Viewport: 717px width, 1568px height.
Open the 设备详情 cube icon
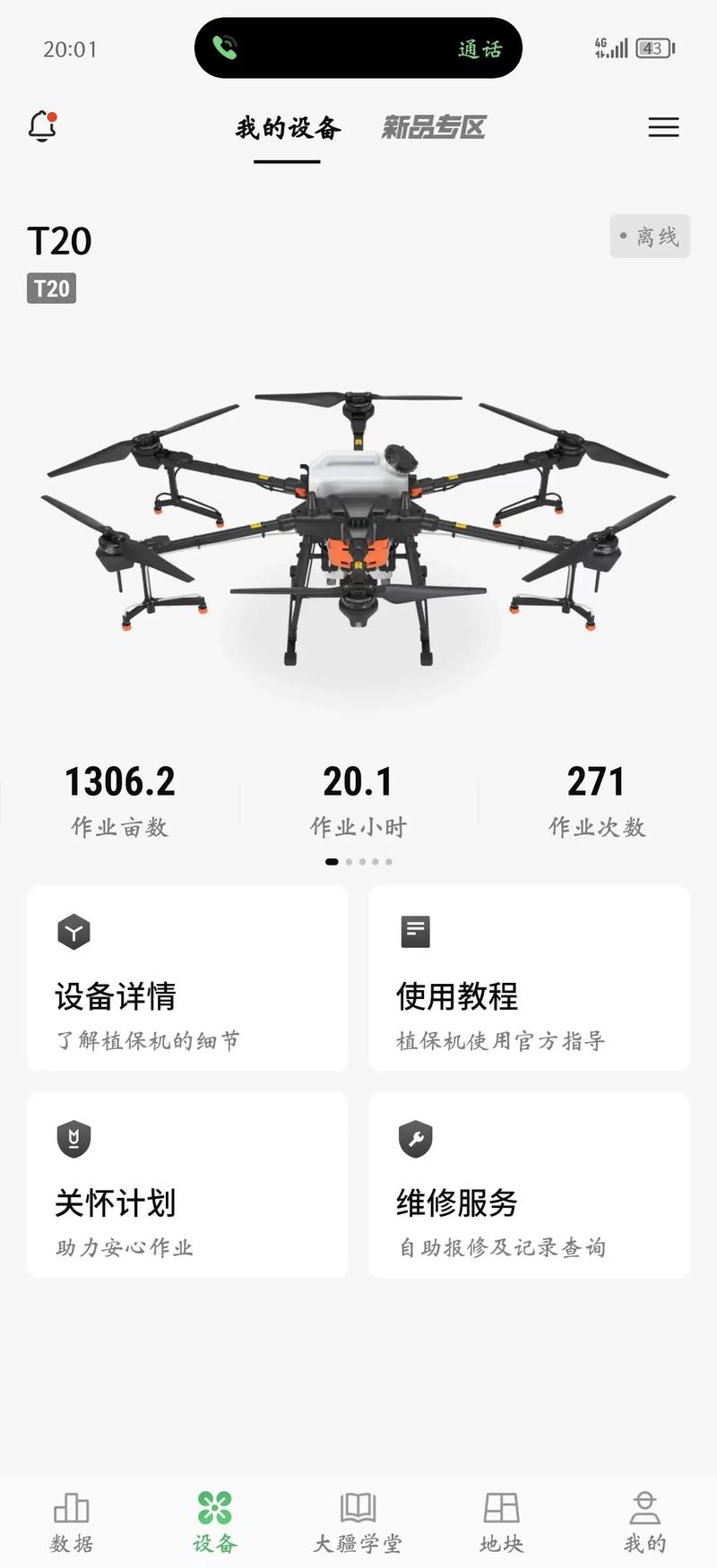pyautogui.click(x=73, y=932)
